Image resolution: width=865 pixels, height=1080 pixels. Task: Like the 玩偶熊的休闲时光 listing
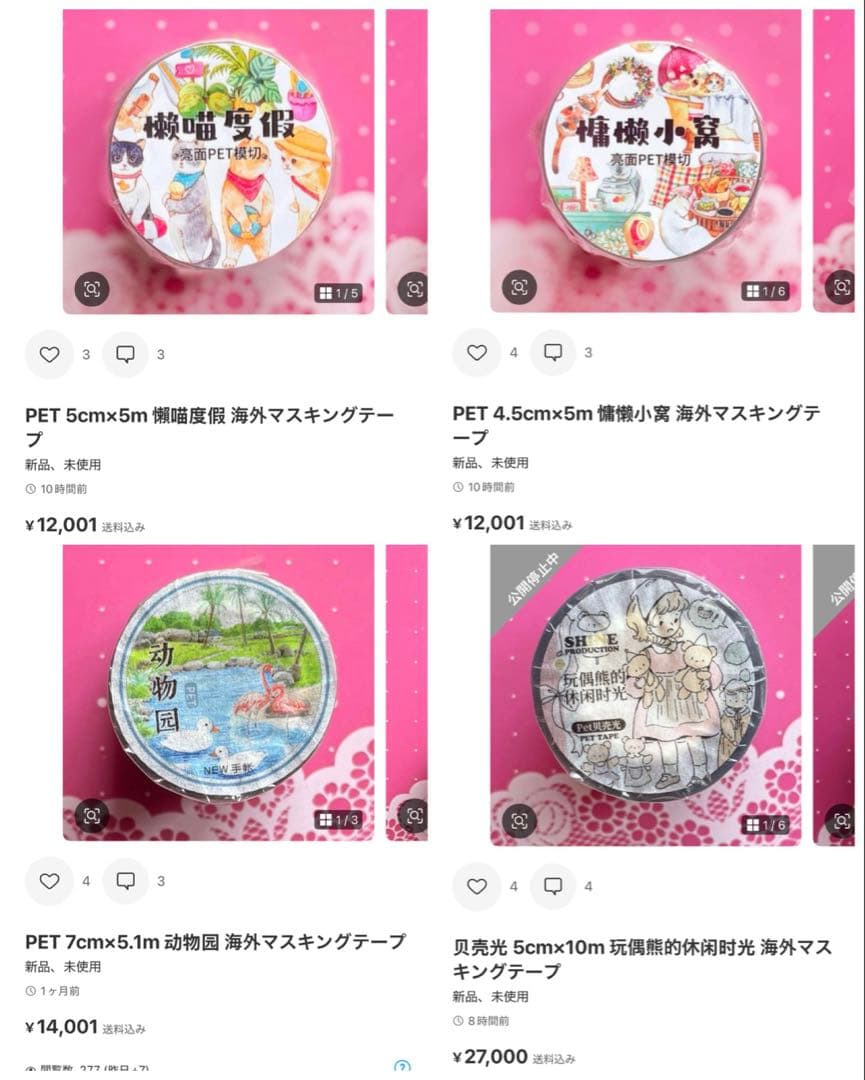pos(477,887)
